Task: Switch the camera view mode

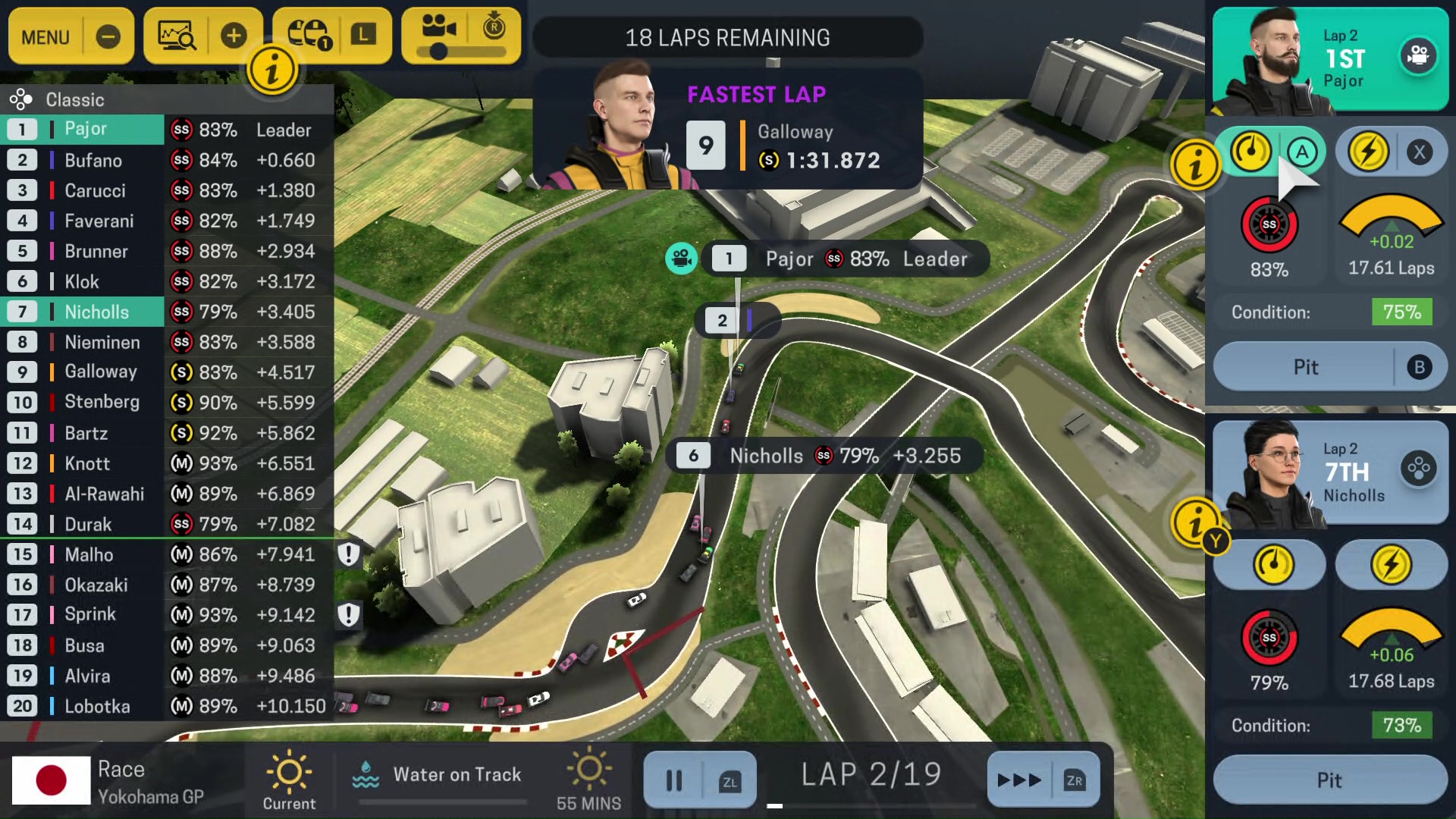Action: [438, 29]
